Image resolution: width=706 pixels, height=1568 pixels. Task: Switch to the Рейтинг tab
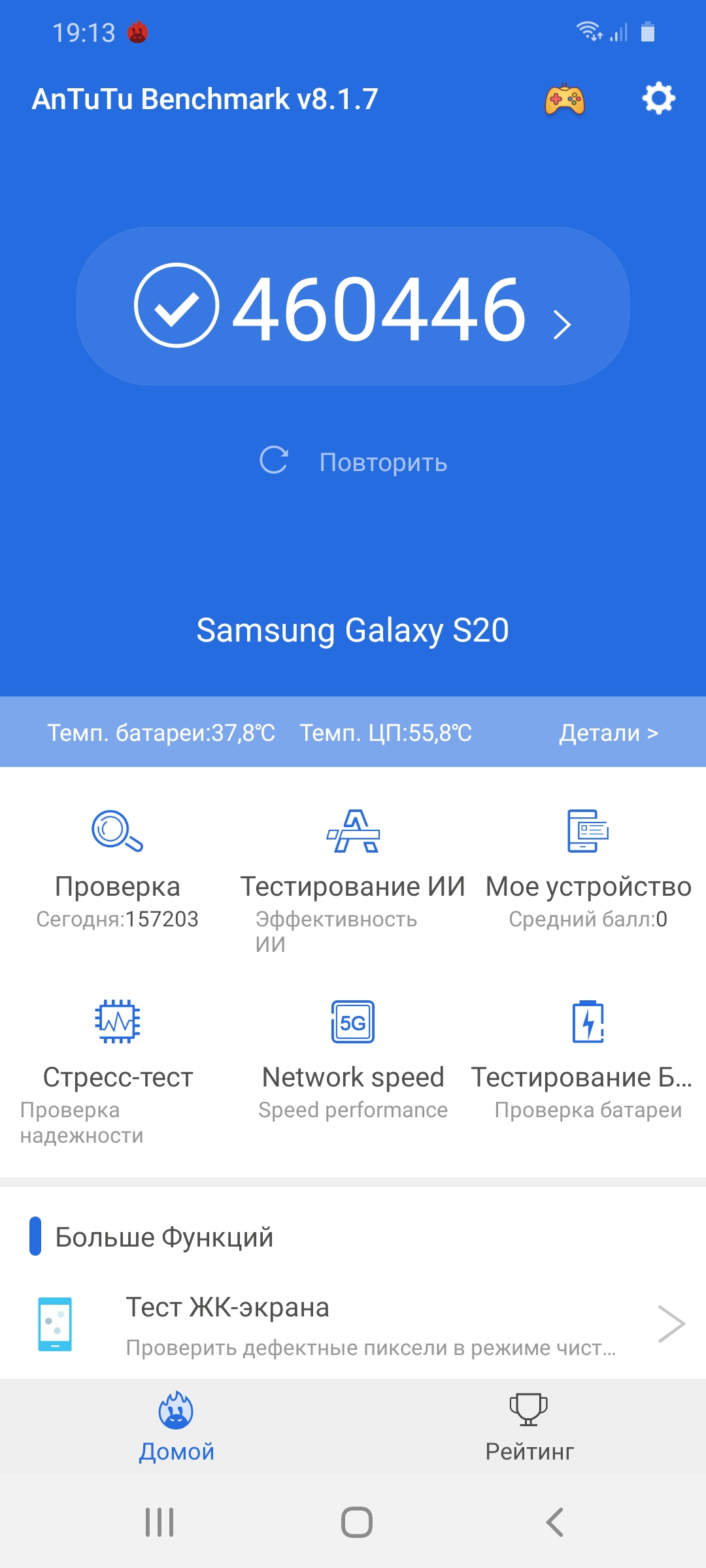point(529,1427)
